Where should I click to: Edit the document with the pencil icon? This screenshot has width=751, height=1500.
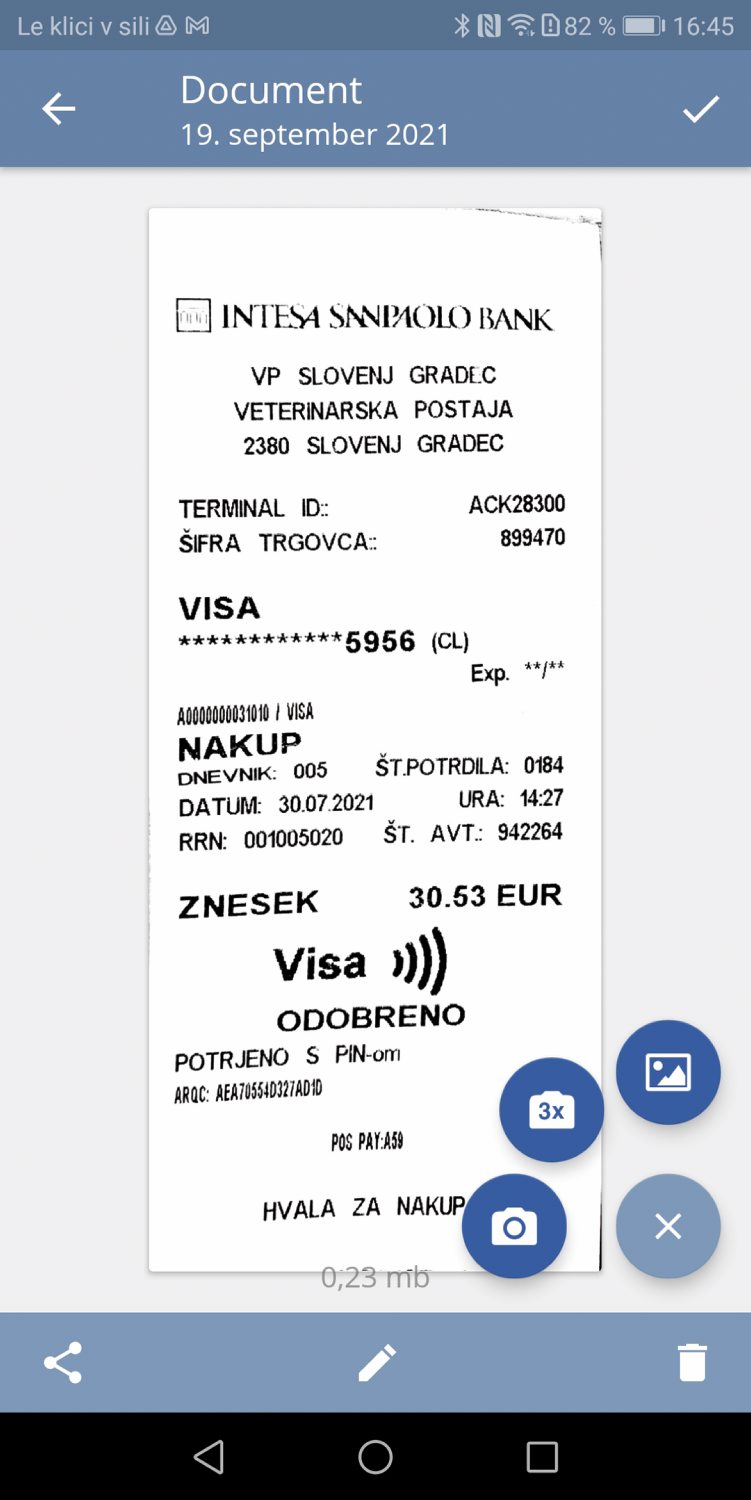[376, 1362]
